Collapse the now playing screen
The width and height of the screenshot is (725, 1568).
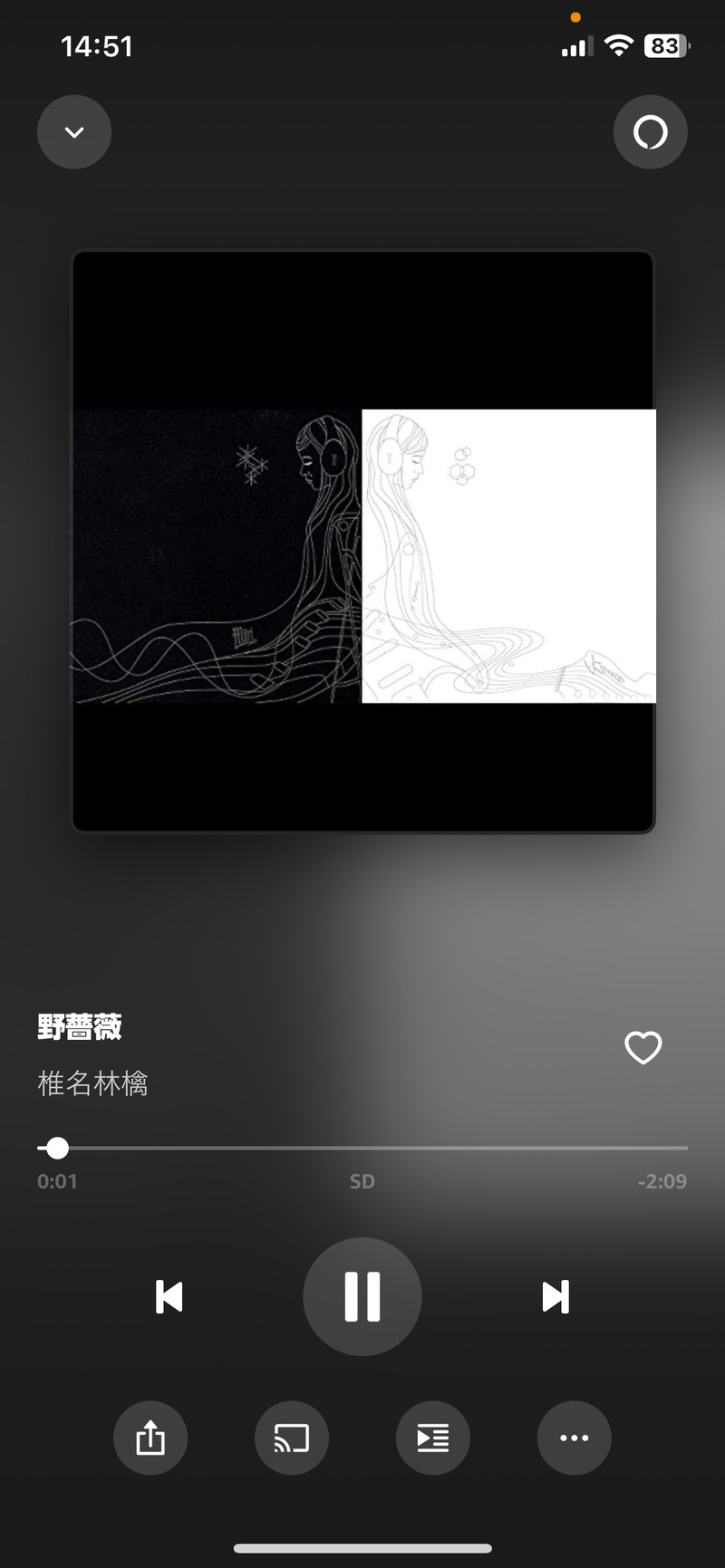[x=74, y=132]
